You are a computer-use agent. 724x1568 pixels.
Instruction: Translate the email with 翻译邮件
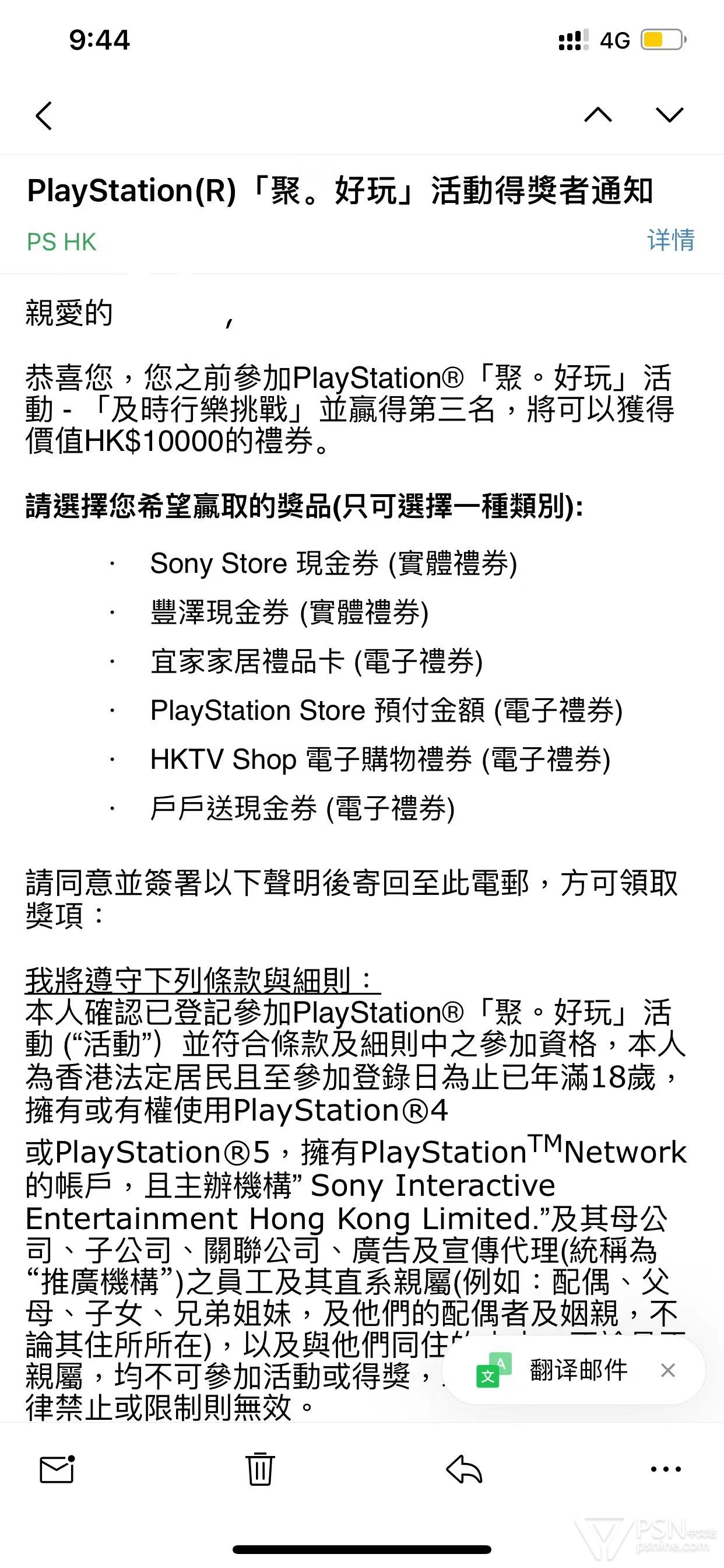coord(578,1370)
